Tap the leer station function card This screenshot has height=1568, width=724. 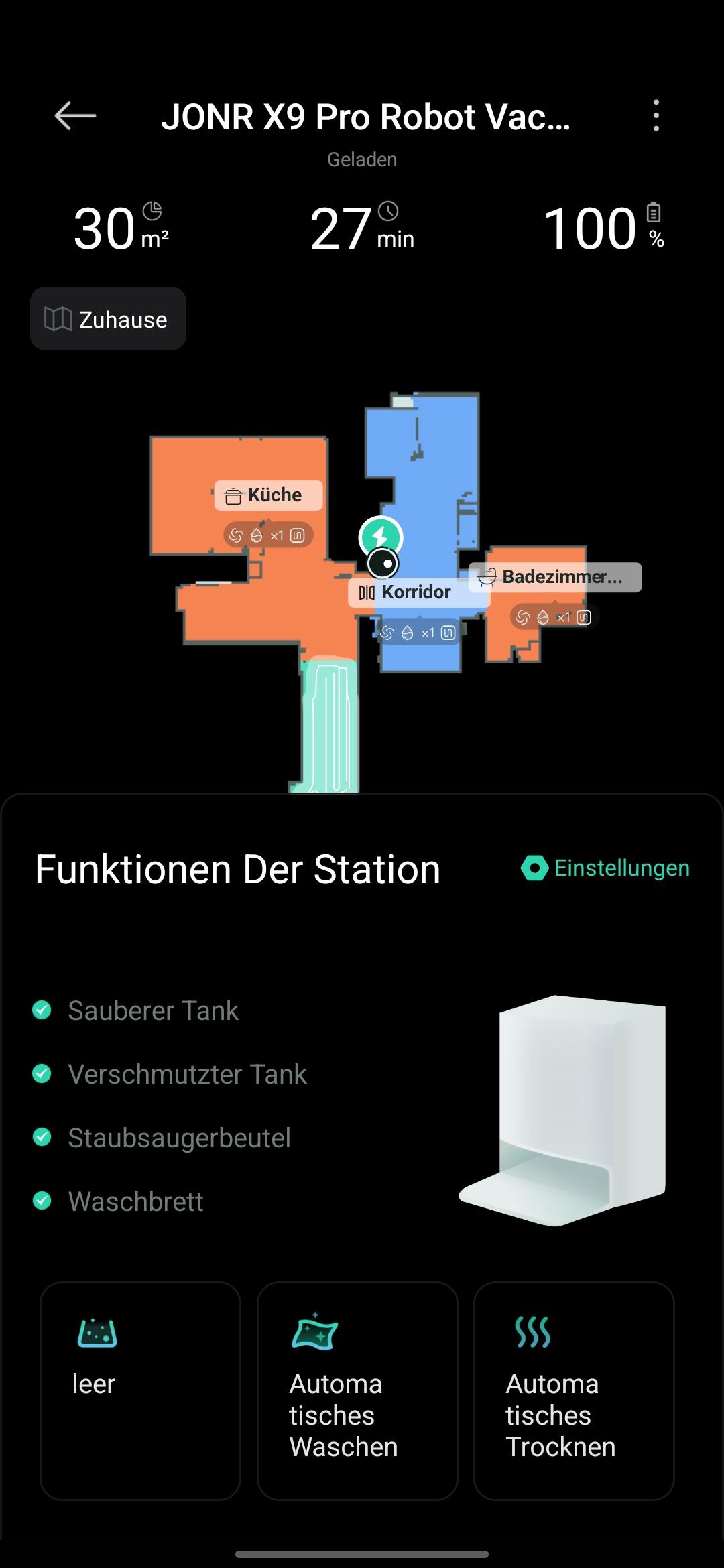coord(140,1390)
